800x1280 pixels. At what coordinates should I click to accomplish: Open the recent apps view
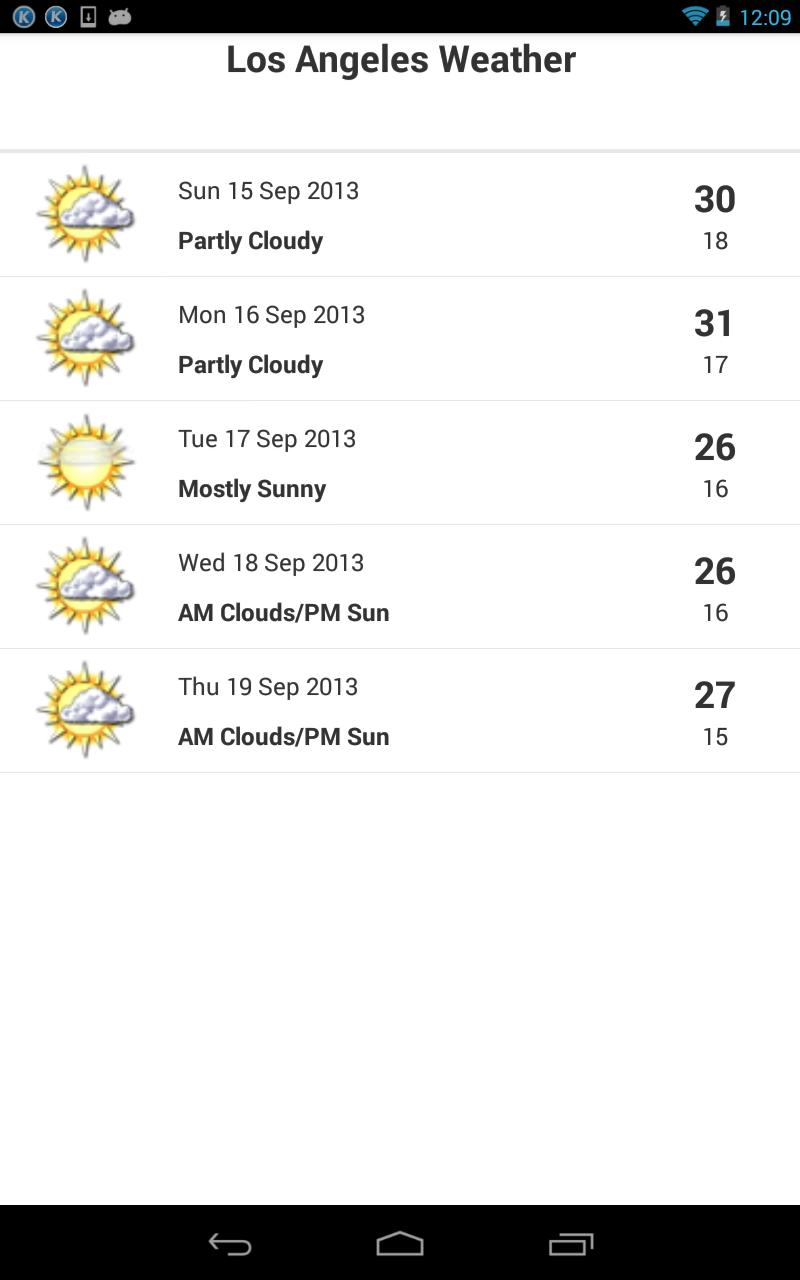[x=571, y=1244]
